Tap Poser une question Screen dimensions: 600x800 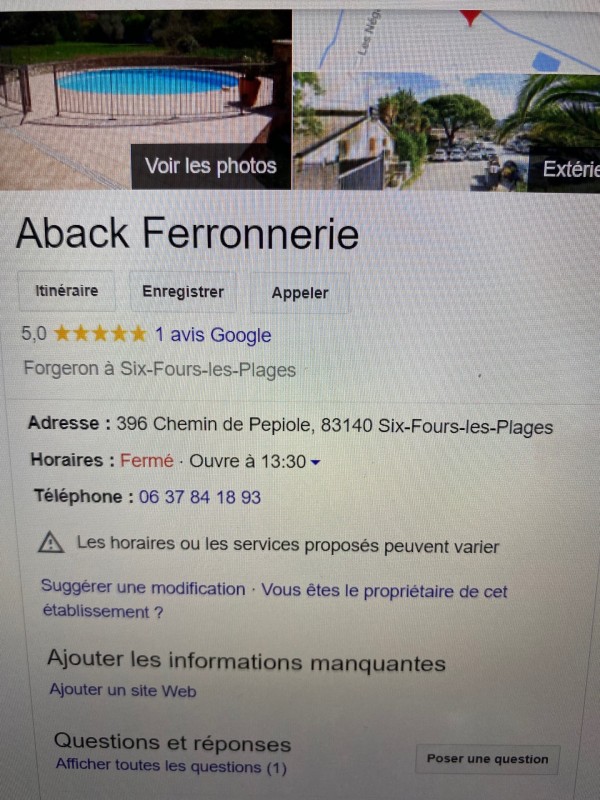(x=487, y=759)
